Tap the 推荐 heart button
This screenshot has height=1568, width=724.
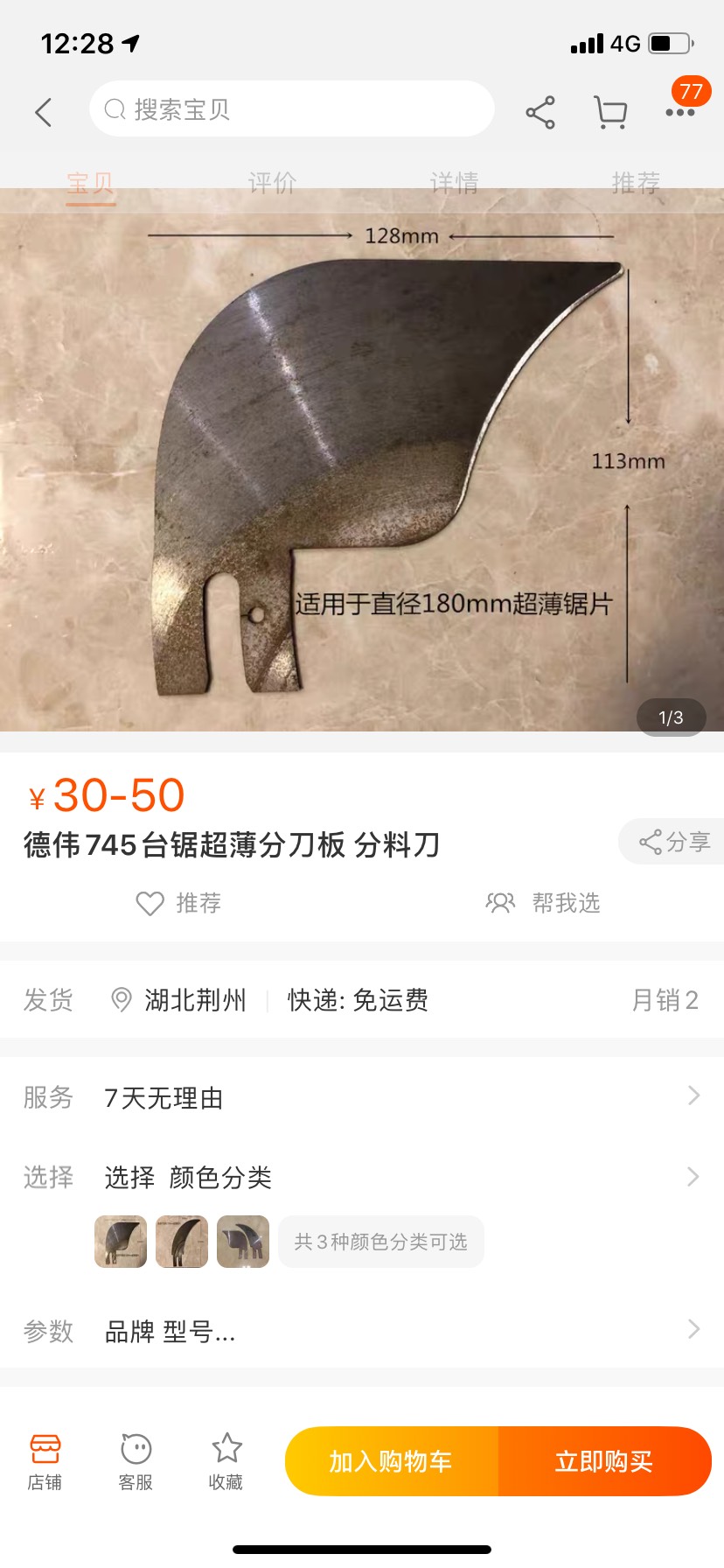coord(179,903)
